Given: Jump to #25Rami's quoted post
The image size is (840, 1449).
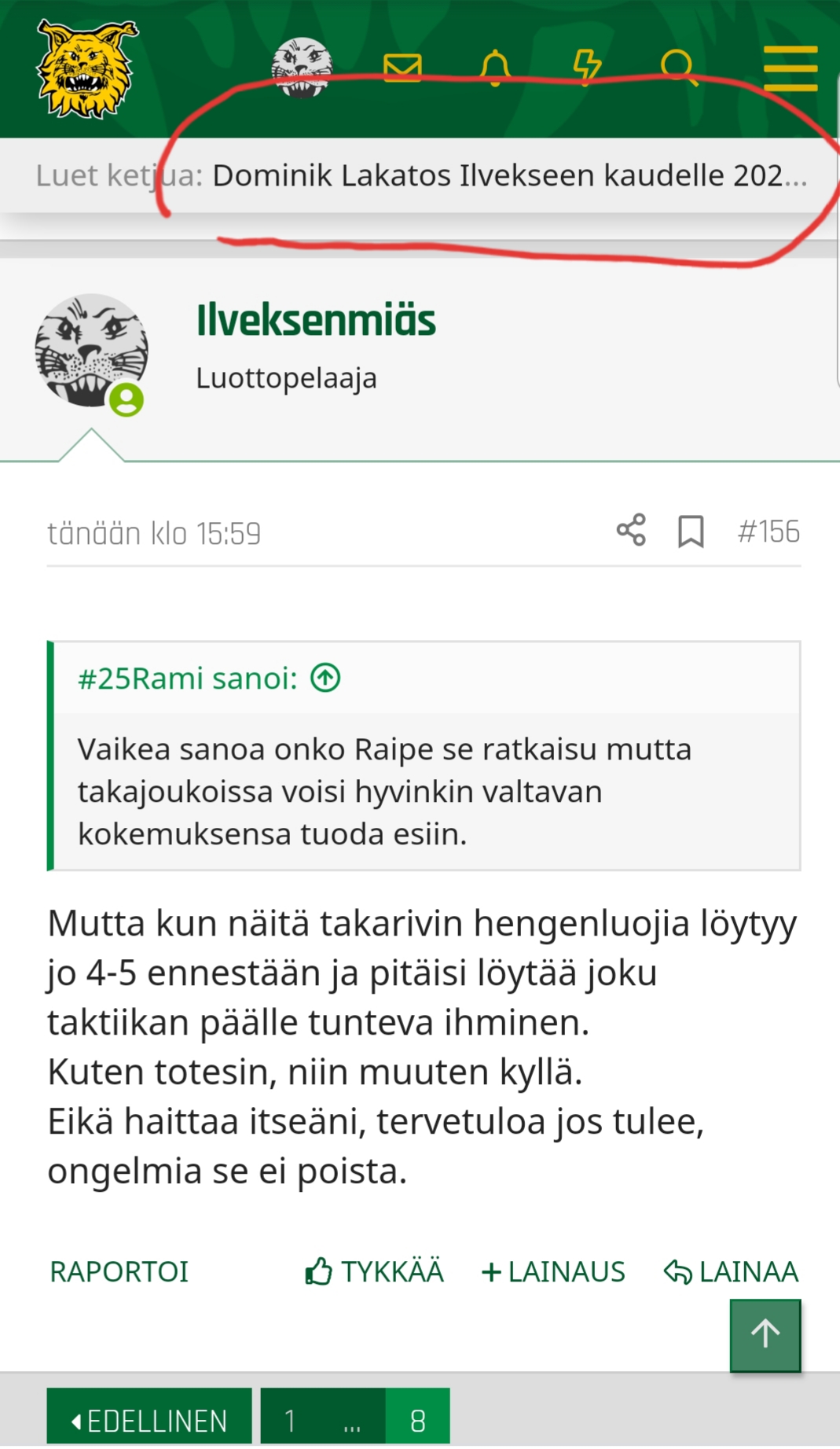Looking at the screenshot, I should [325, 678].
